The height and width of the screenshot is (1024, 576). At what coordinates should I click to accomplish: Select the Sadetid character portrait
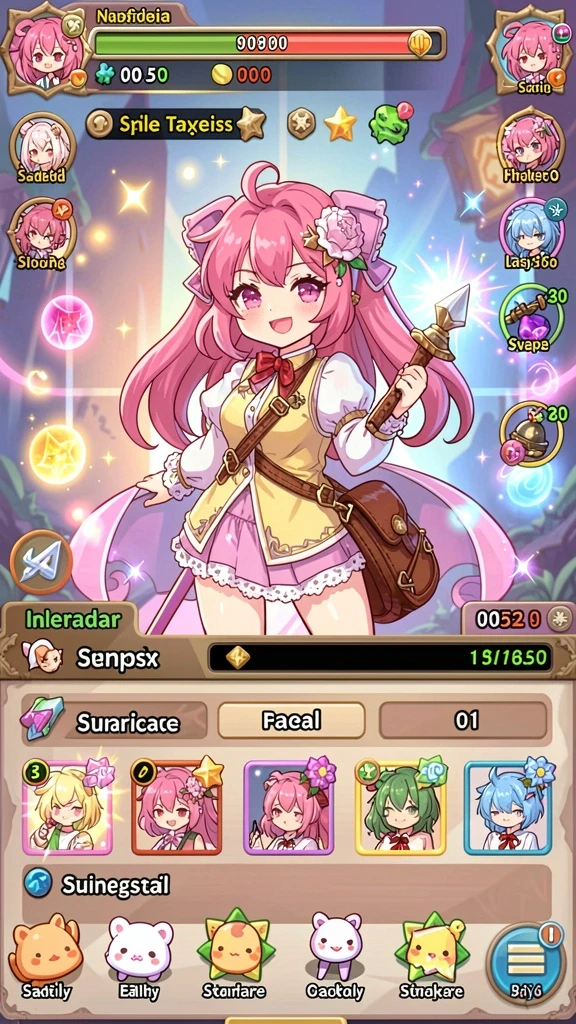(42, 149)
